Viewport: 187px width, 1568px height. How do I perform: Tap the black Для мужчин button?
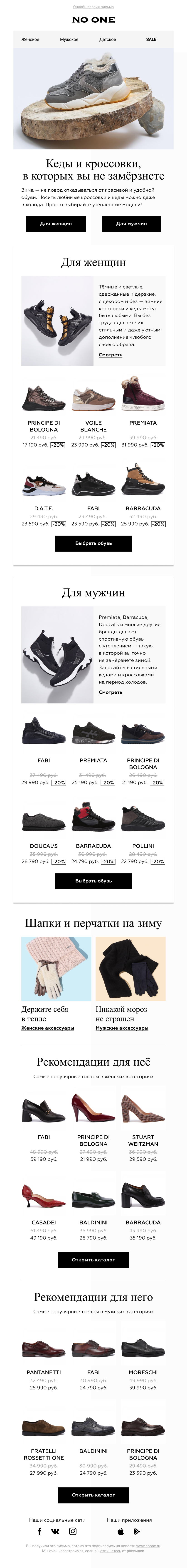point(132,223)
